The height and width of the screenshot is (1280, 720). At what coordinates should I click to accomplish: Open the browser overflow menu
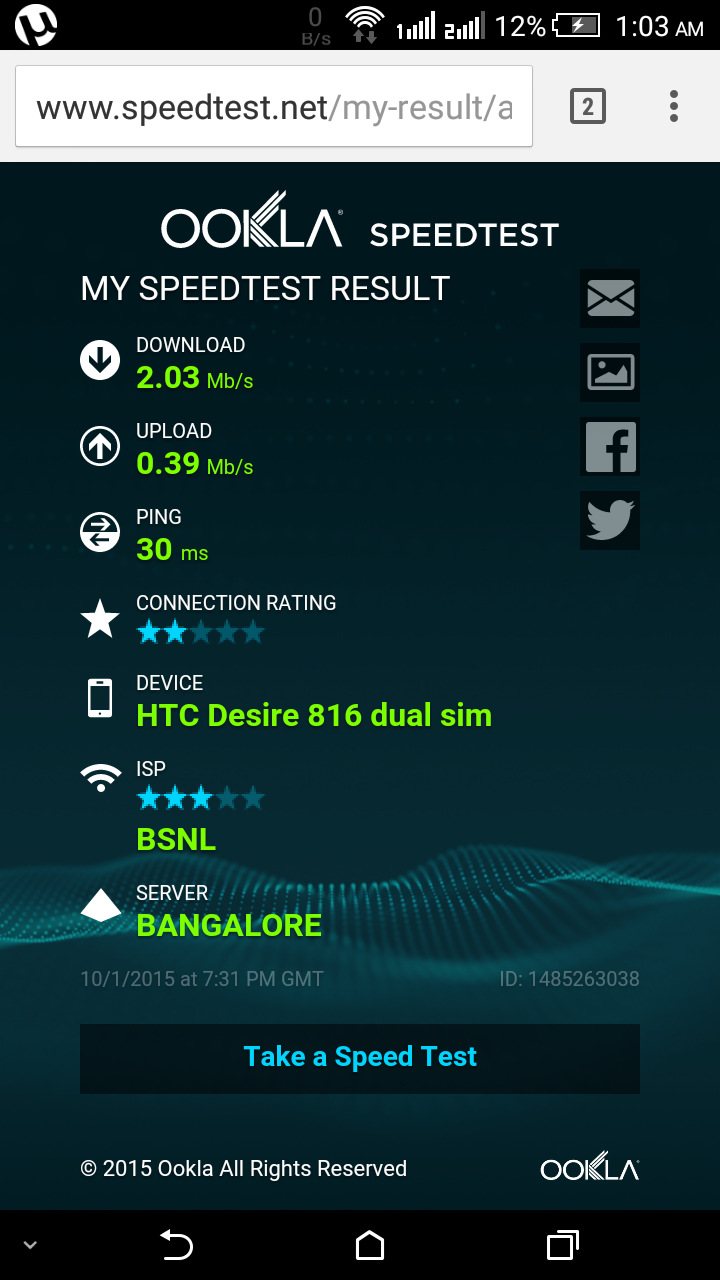(x=674, y=106)
